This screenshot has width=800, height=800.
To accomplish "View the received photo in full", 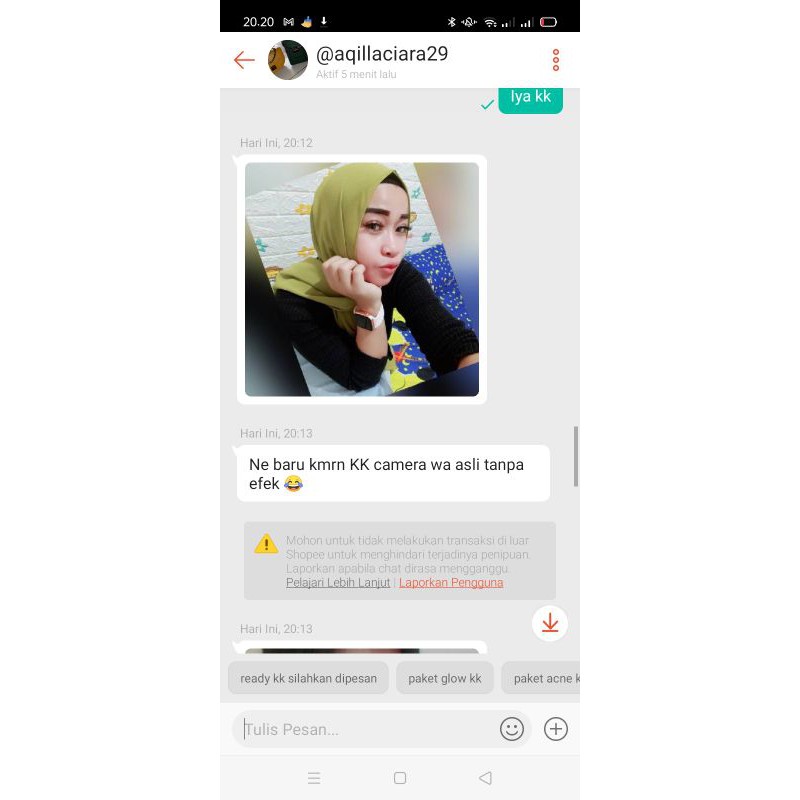I will [x=362, y=280].
